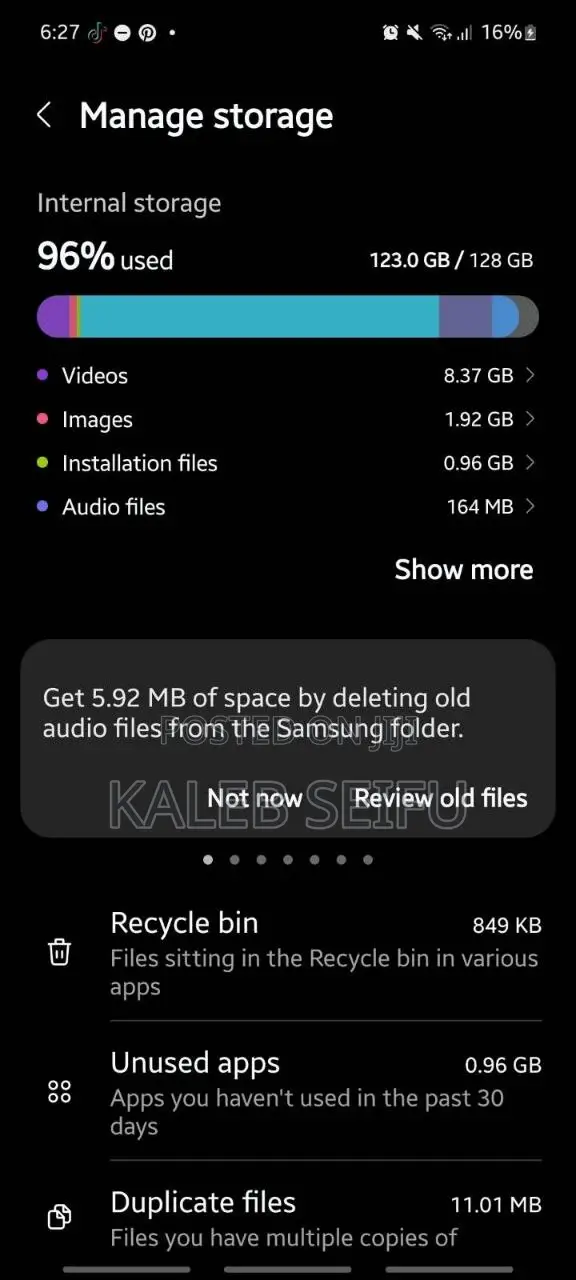This screenshot has height=1280, width=576.
Task: Tap Review old files
Action: [x=441, y=798]
